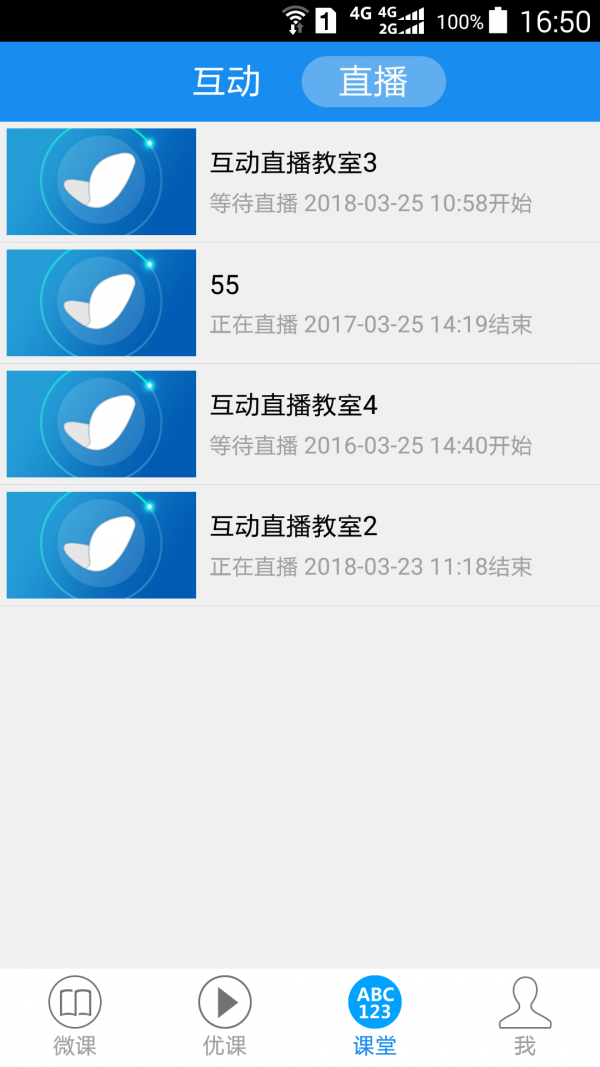Go to the 微课 tab

point(75,1015)
